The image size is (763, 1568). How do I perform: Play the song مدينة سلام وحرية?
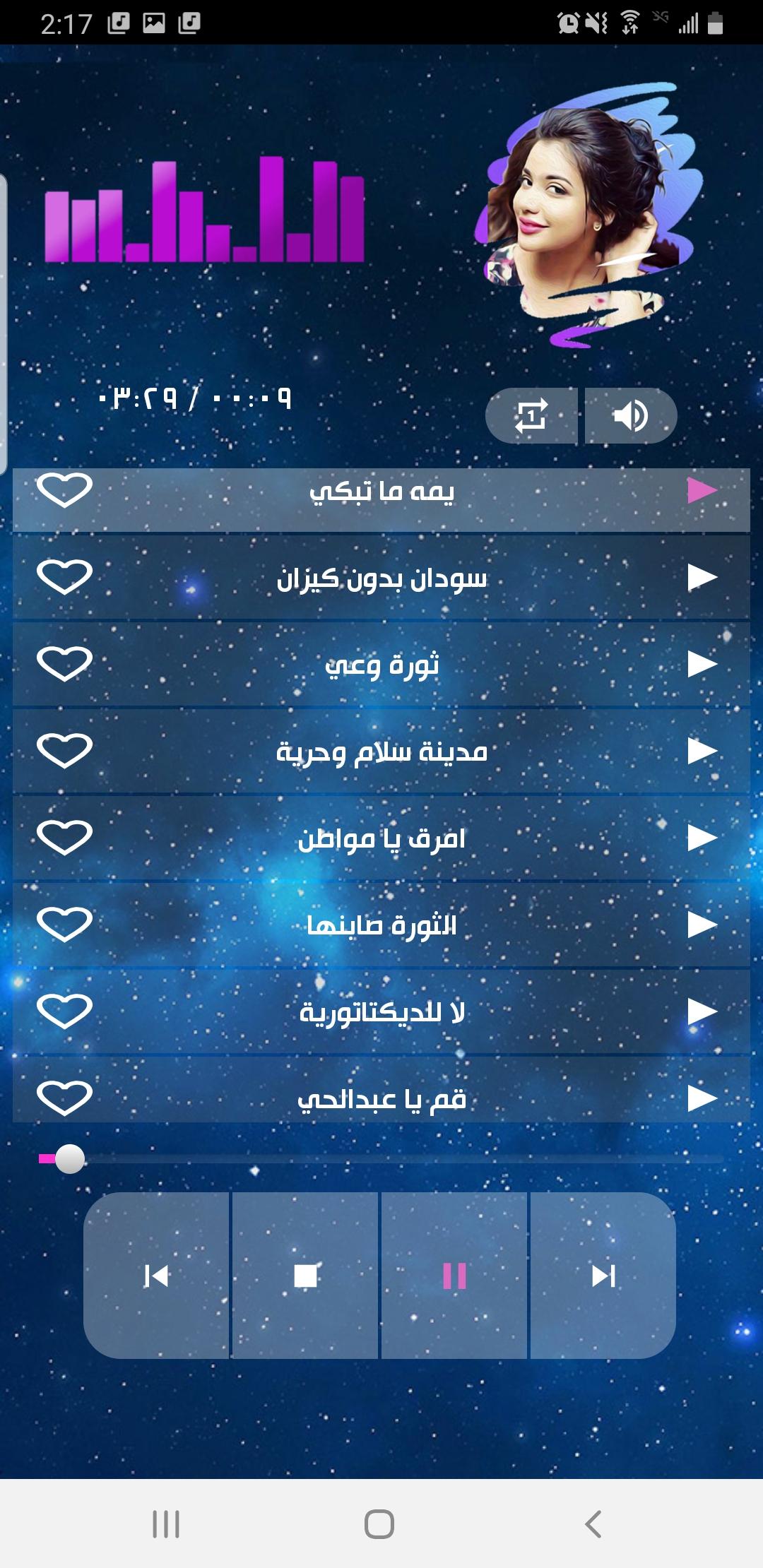click(x=702, y=751)
